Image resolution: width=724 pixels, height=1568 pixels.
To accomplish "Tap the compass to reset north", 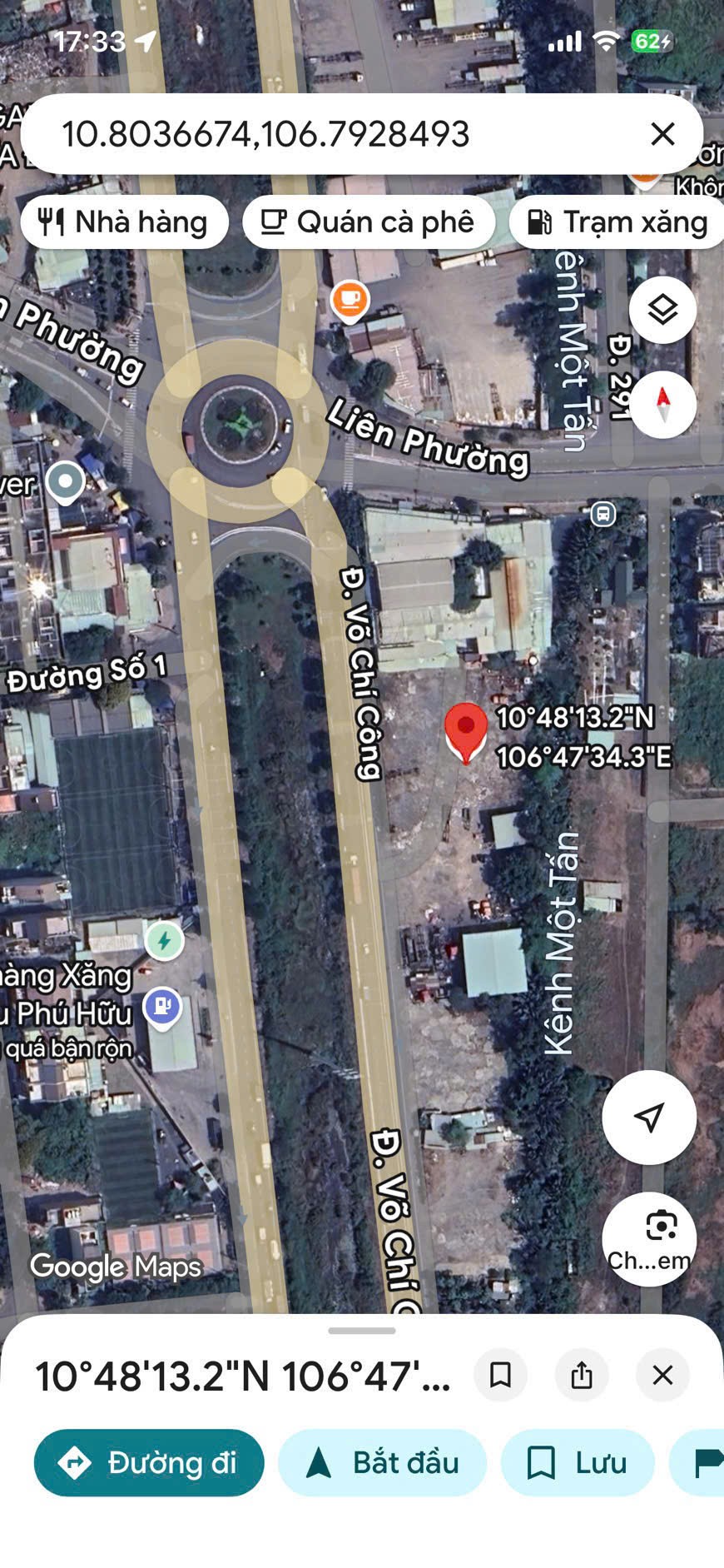I will 662,404.
